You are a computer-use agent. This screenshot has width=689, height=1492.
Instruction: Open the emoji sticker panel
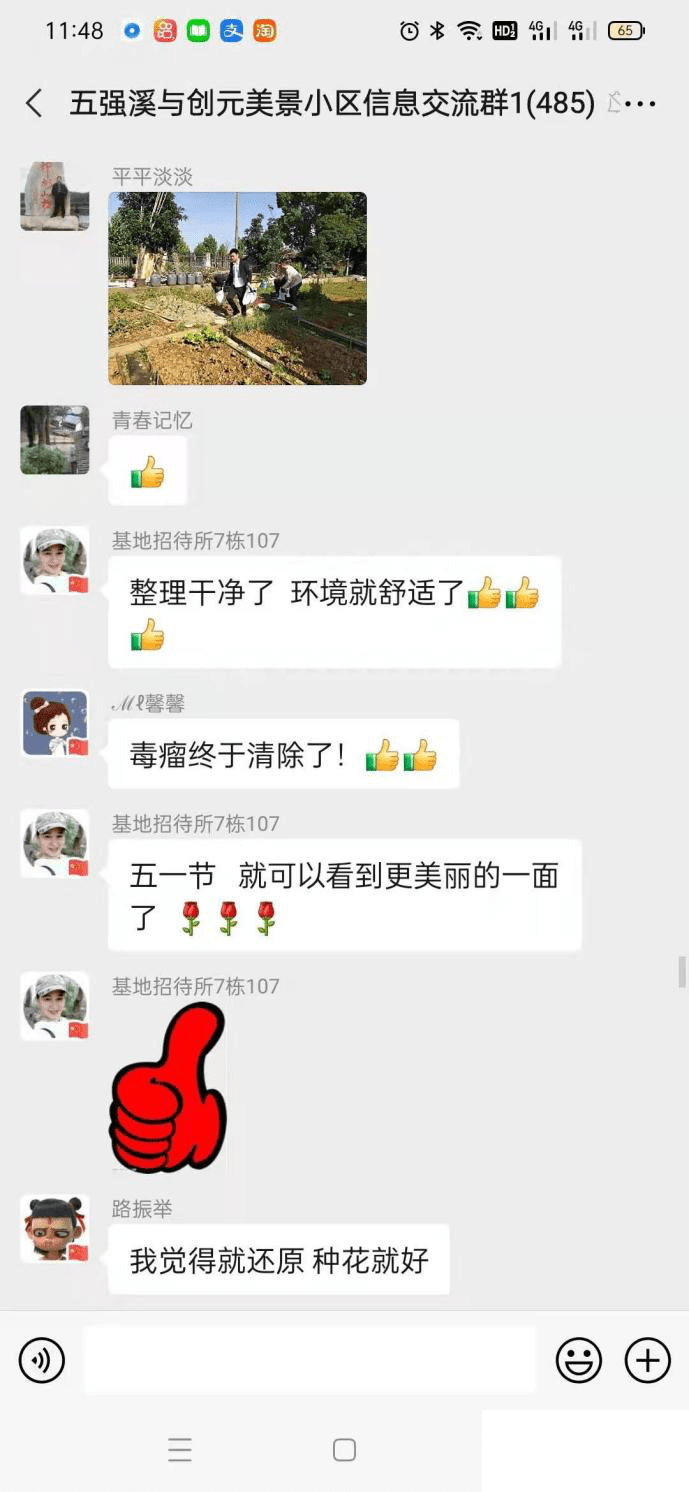[579, 1360]
